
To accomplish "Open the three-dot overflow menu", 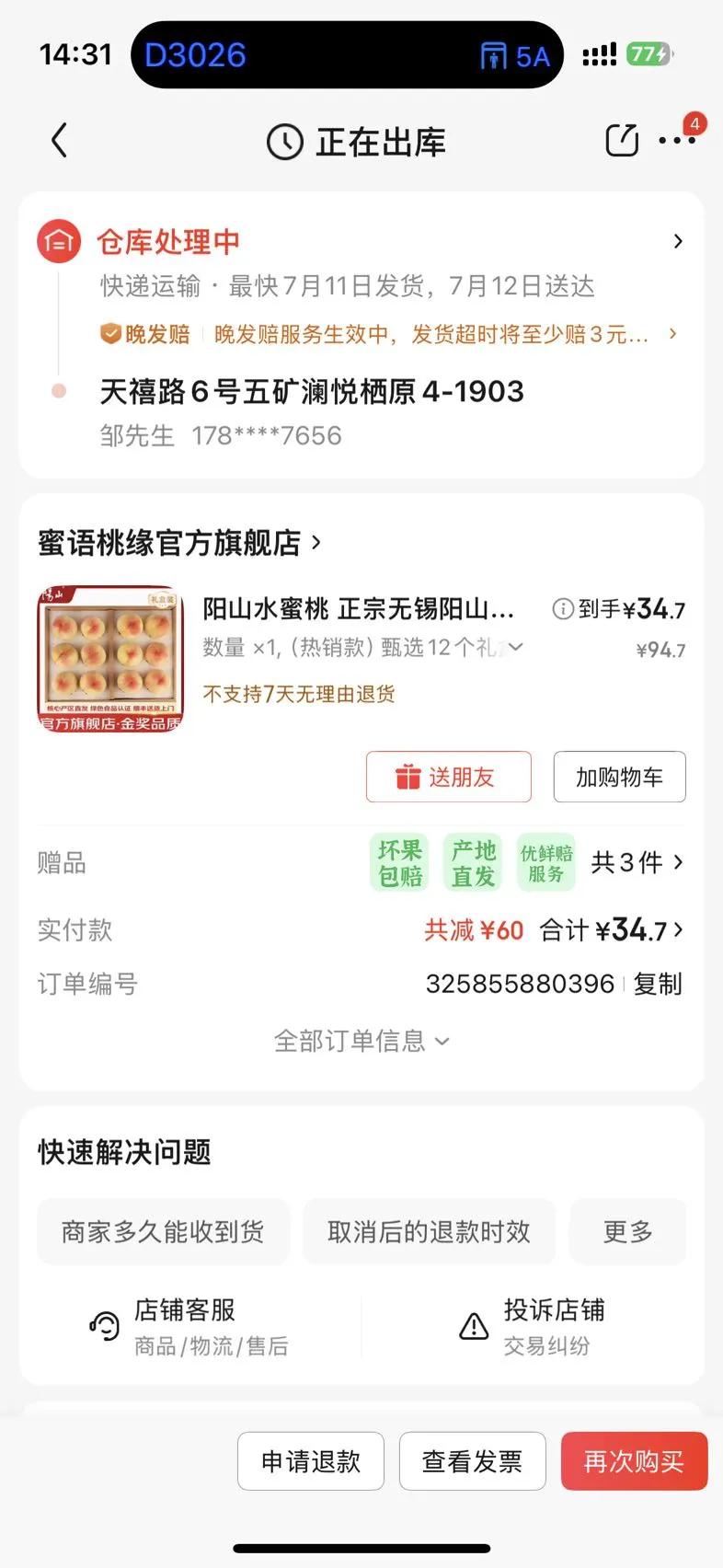I will pyautogui.click(x=677, y=141).
